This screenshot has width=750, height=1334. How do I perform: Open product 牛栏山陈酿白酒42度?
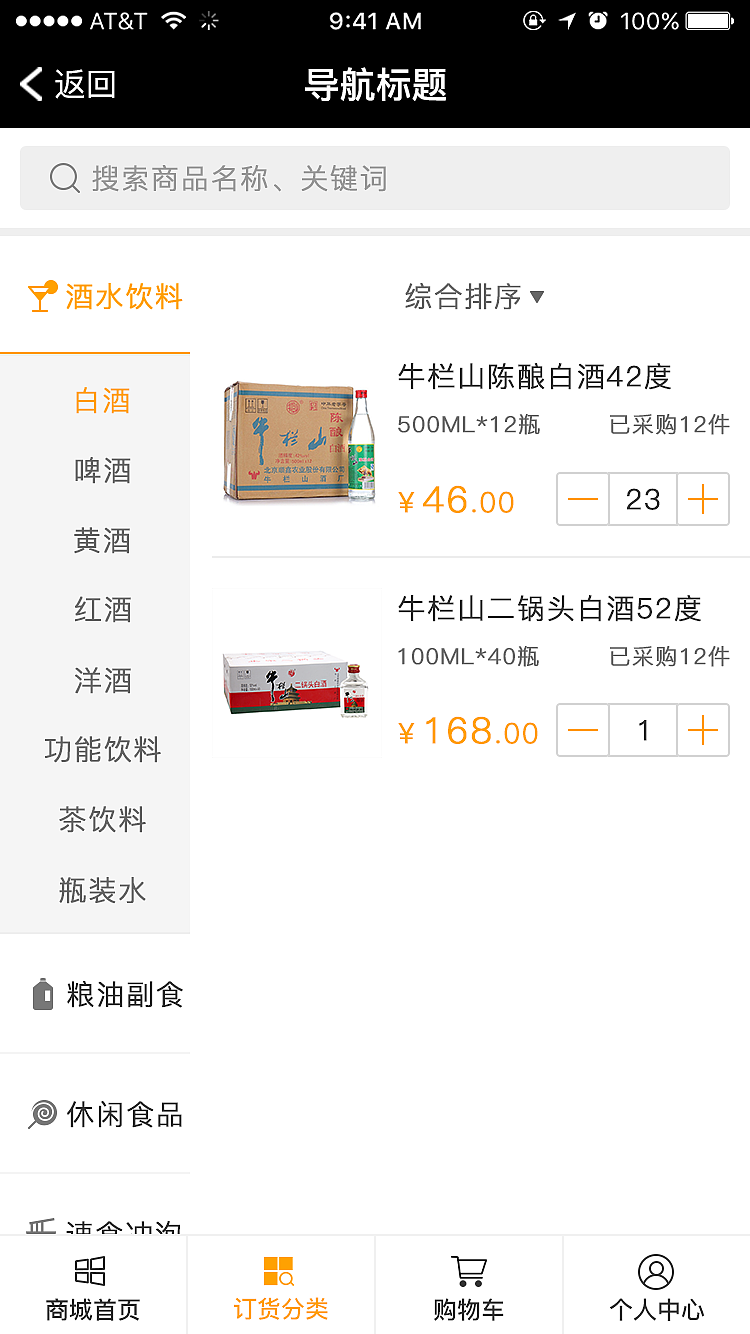point(535,378)
